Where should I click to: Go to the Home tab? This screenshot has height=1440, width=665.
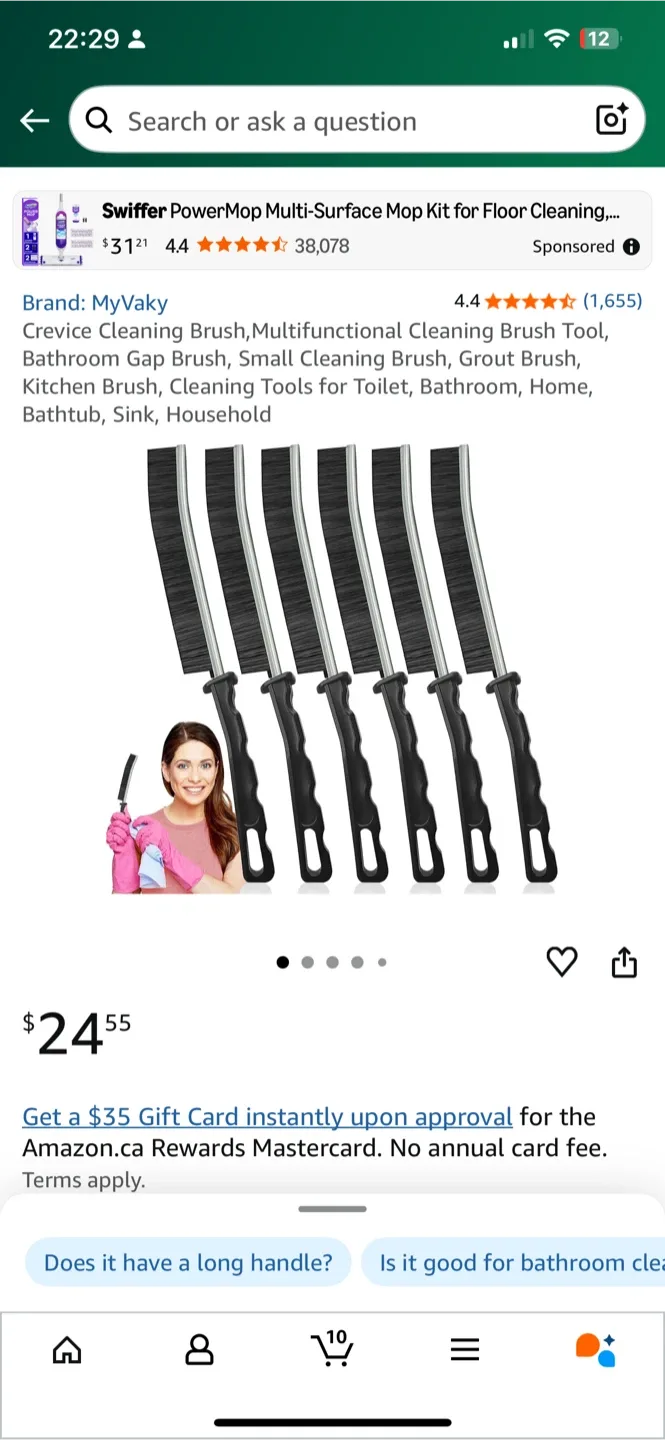(x=67, y=1350)
